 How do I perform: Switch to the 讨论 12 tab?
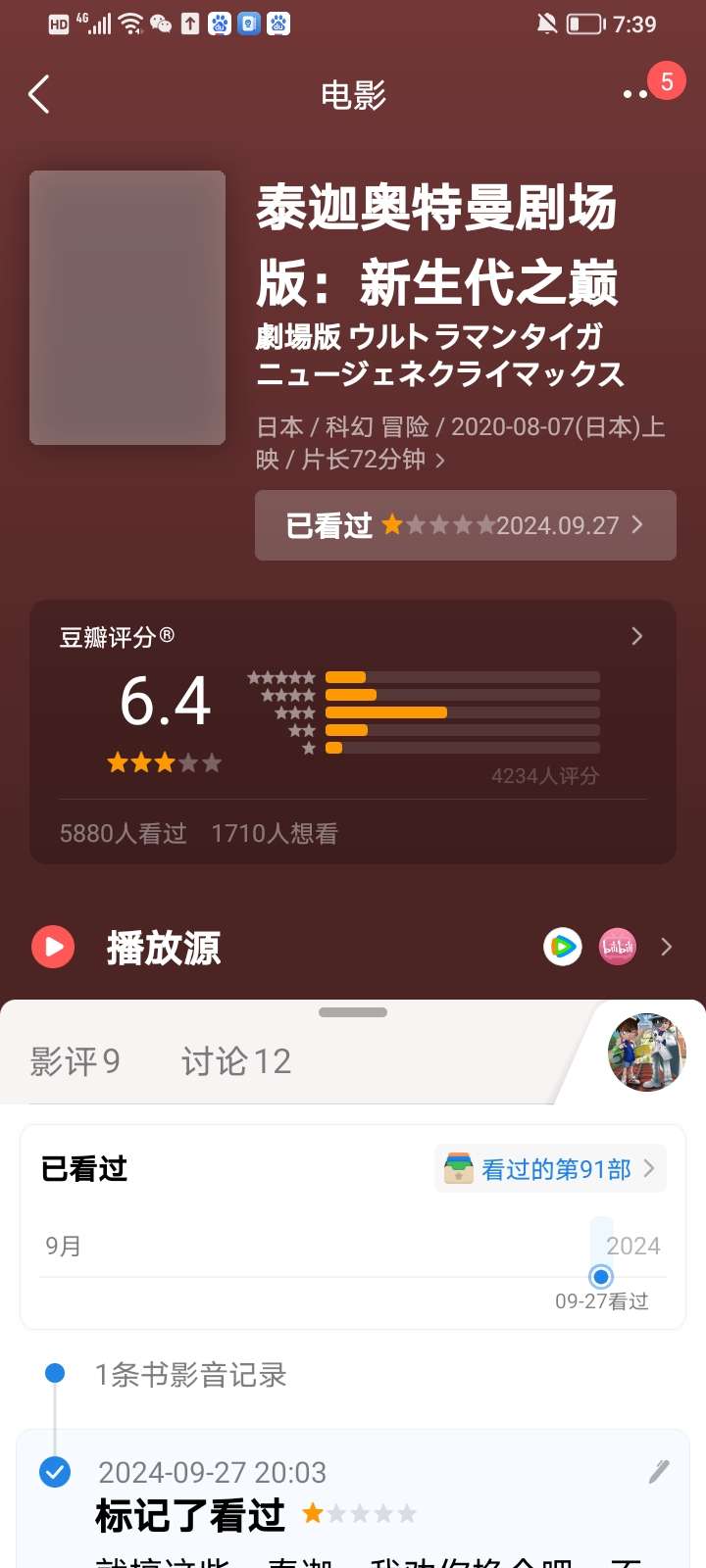236,1061
